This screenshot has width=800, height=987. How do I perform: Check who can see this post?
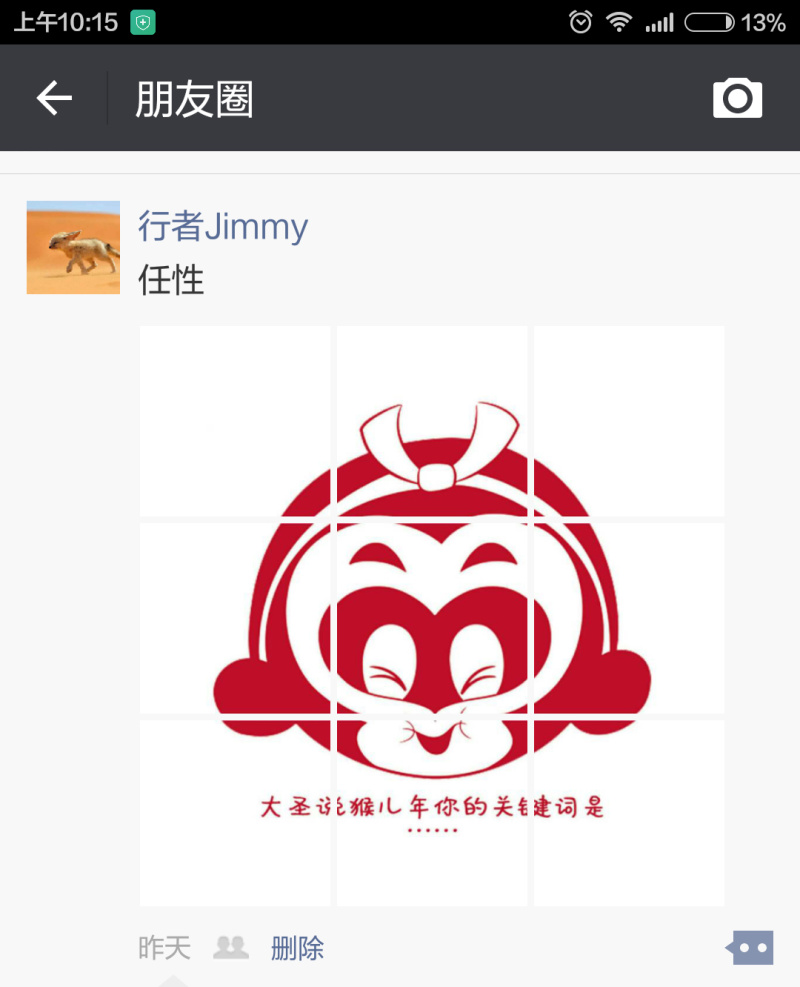231,947
